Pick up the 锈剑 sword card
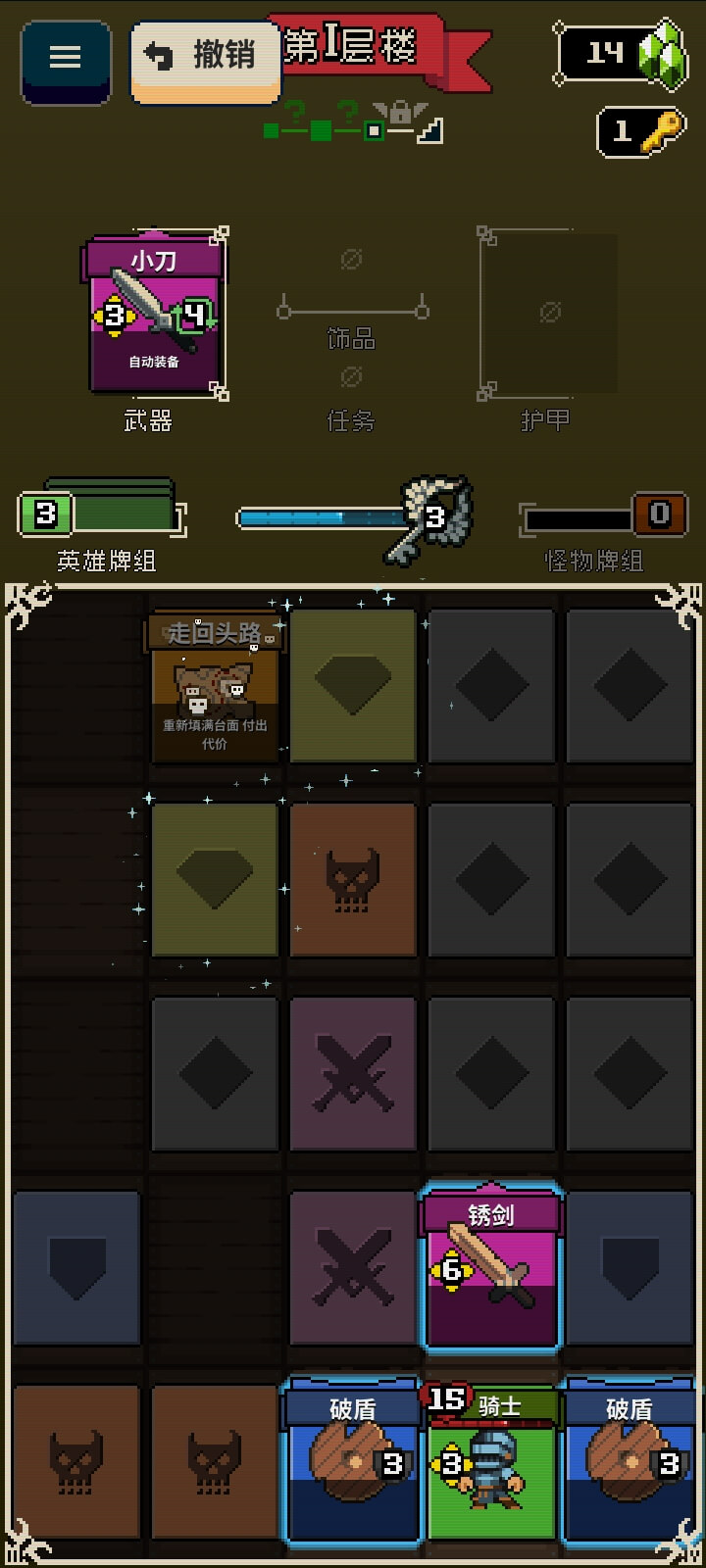Viewport: 706px width, 1568px height. click(x=490, y=1268)
